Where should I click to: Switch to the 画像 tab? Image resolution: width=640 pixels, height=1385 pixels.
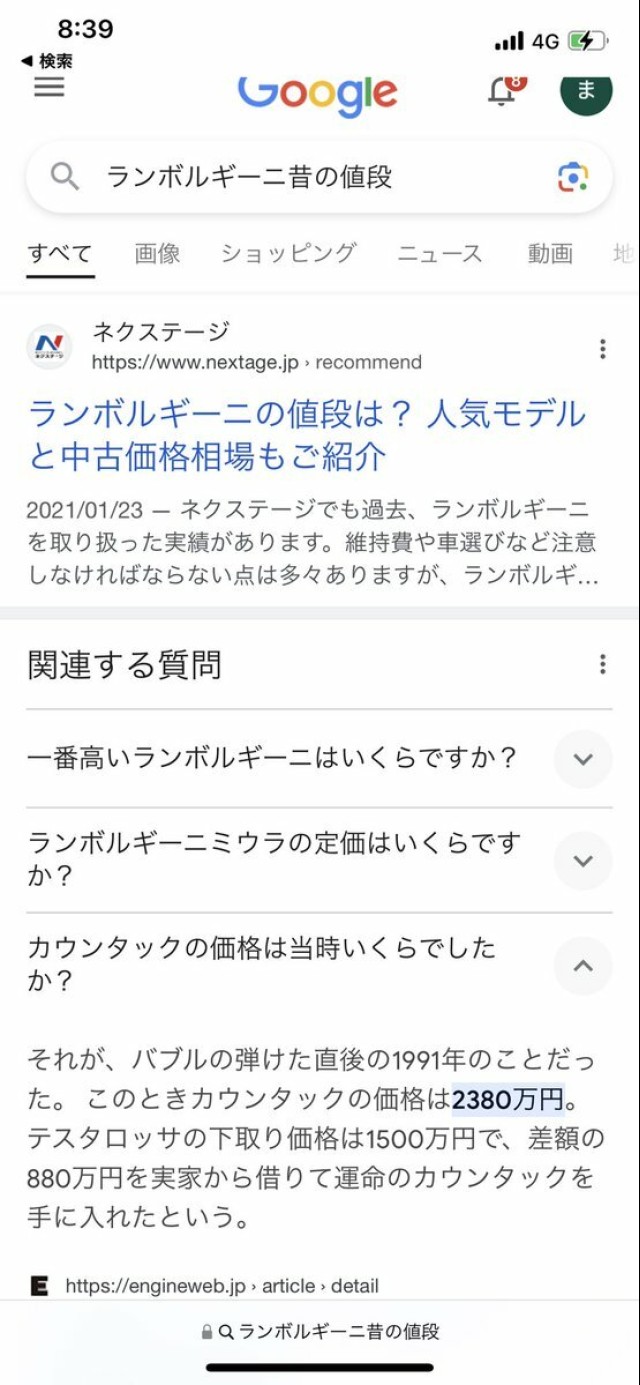pos(157,254)
